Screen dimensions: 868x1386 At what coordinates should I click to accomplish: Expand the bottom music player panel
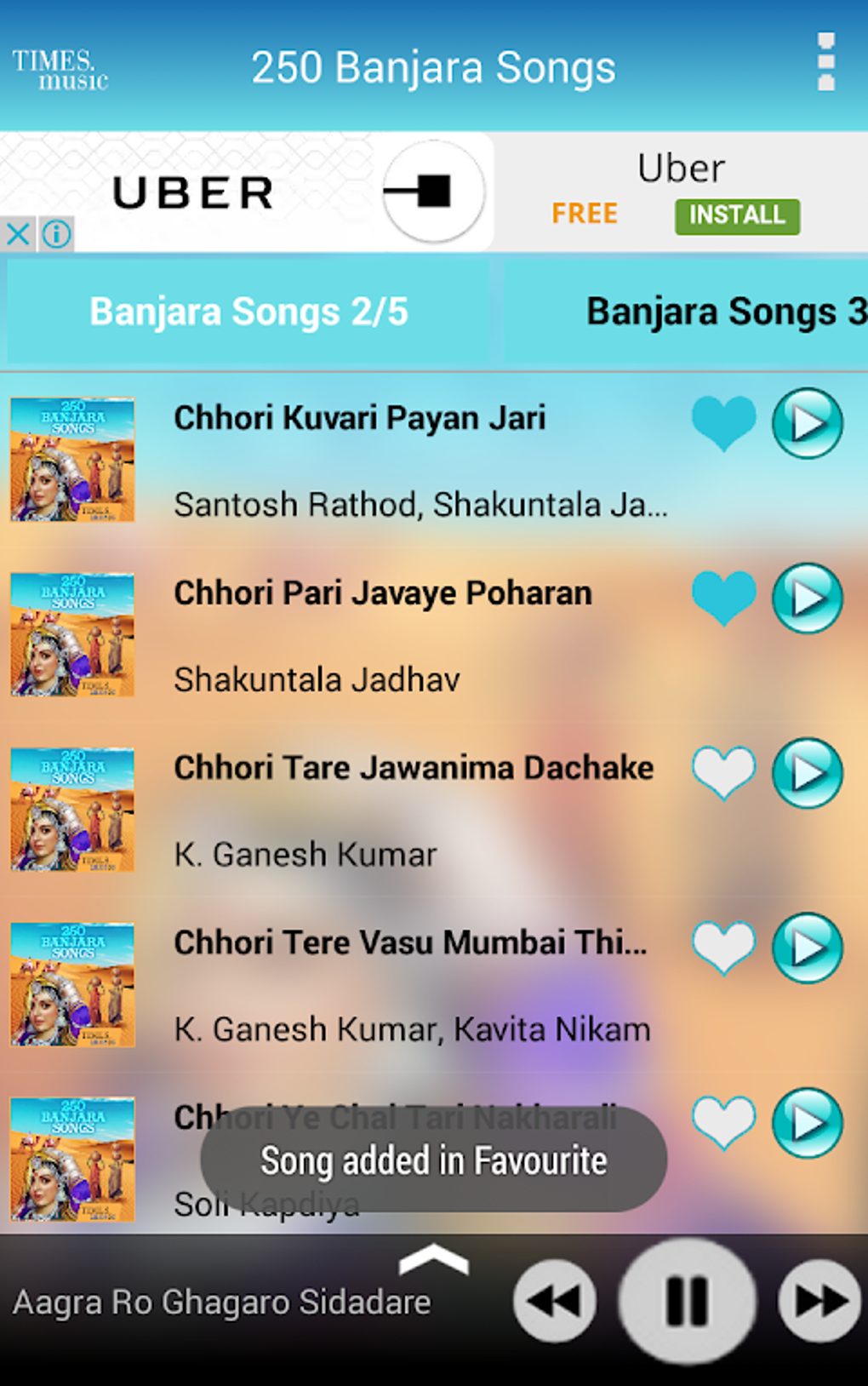click(x=435, y=1256)
